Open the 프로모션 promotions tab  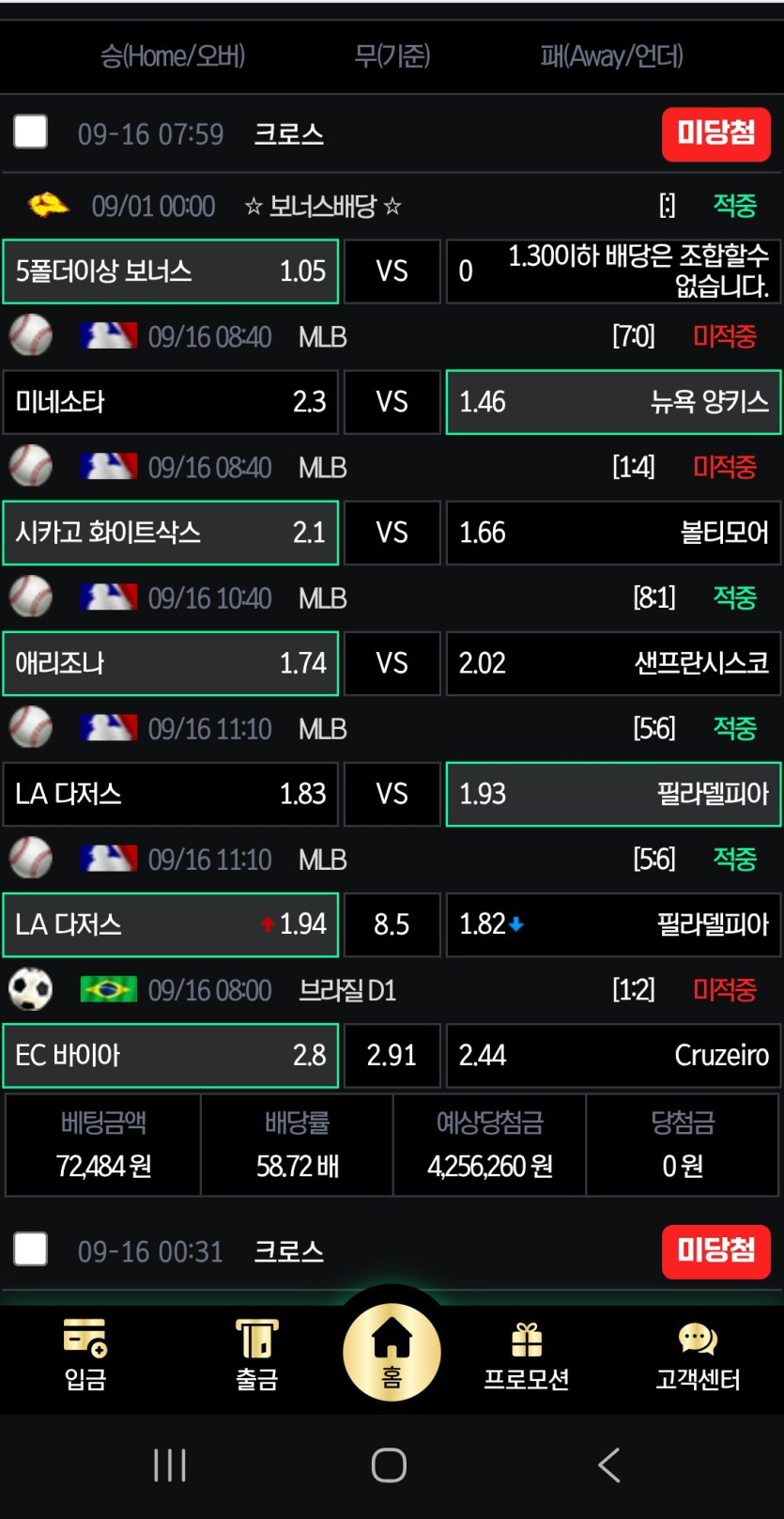526,1355
